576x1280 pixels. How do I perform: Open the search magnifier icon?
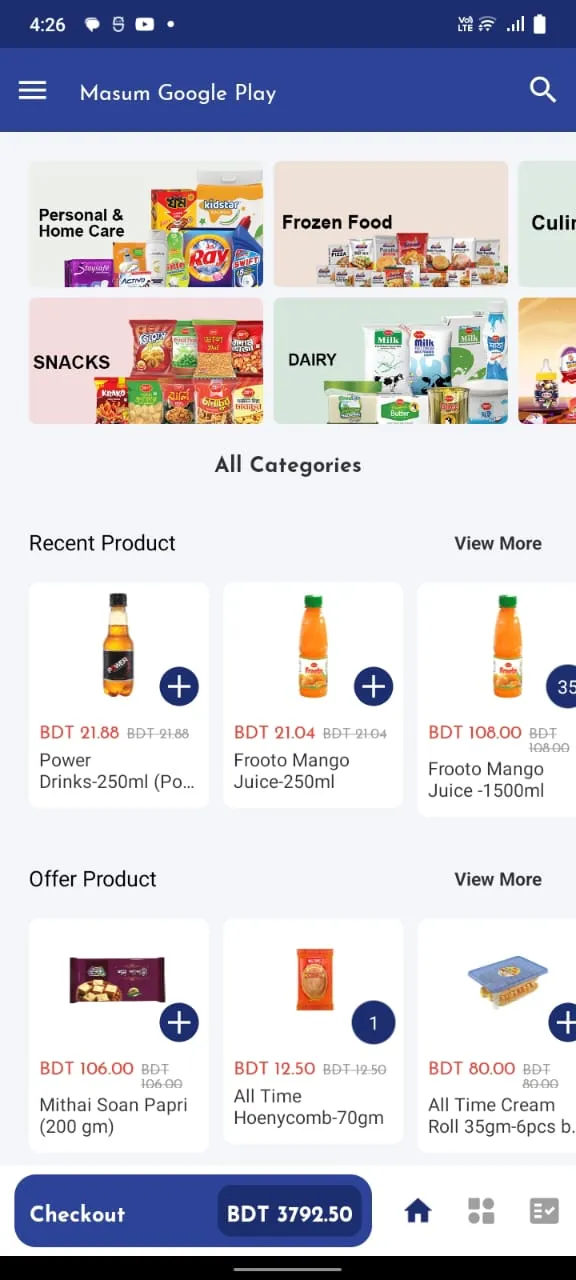(x=542, y=90)
